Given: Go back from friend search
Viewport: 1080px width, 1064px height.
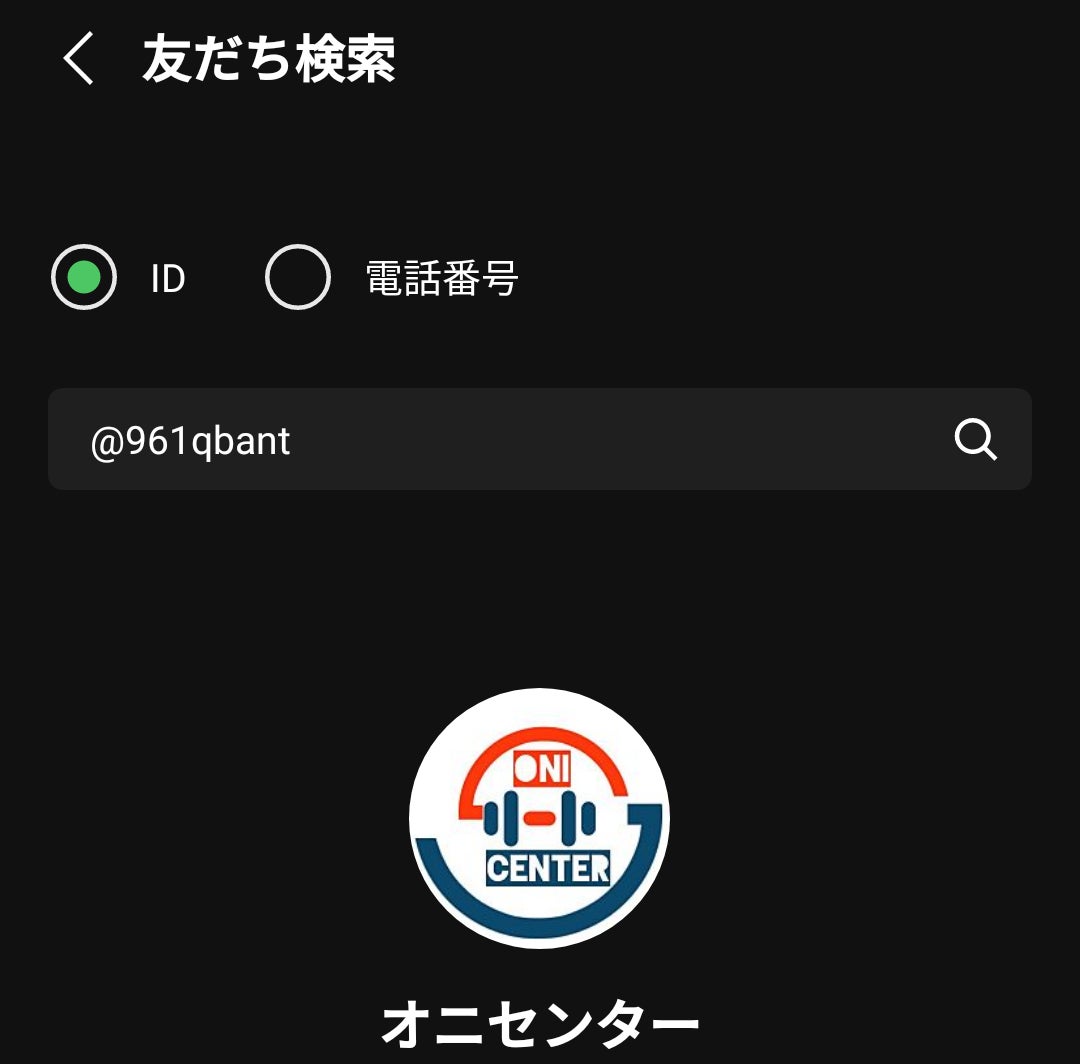Looking at the screenshot, I should (78, 59).
